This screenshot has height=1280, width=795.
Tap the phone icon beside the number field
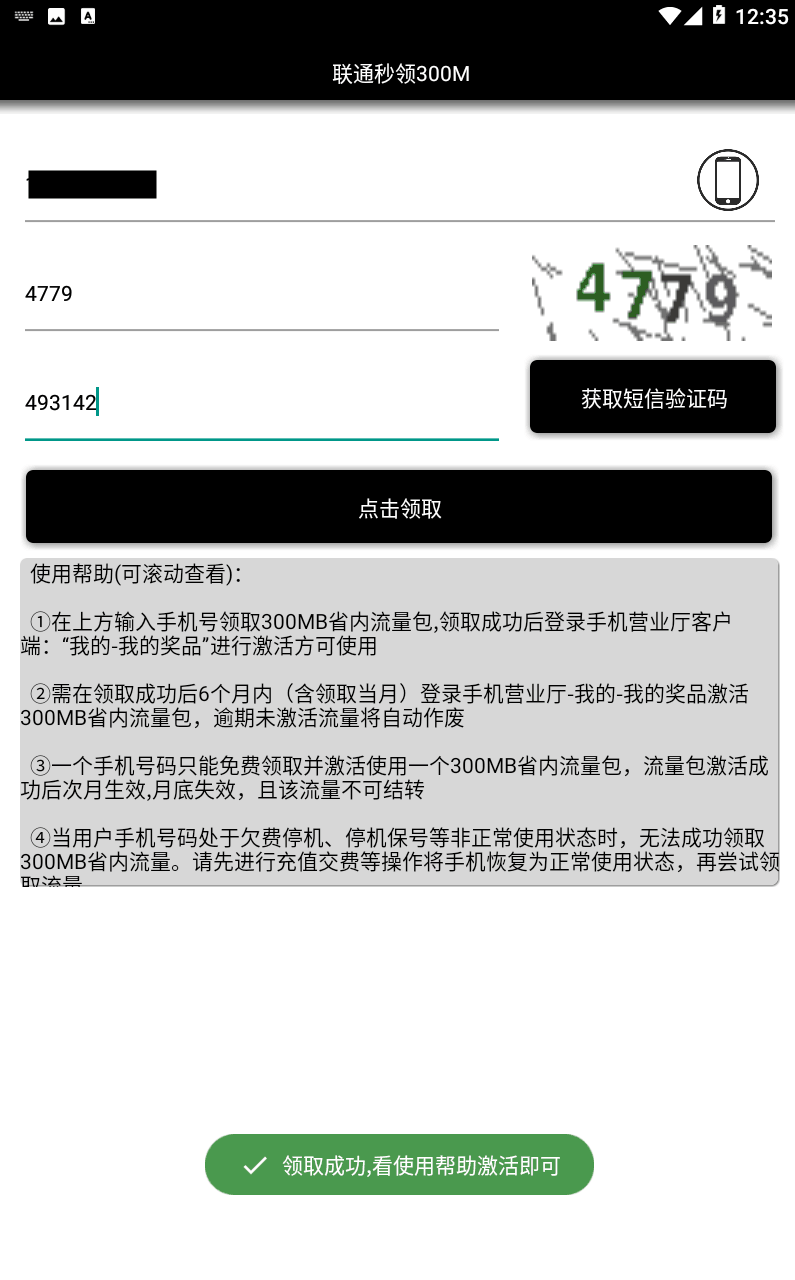click(727, 180)
